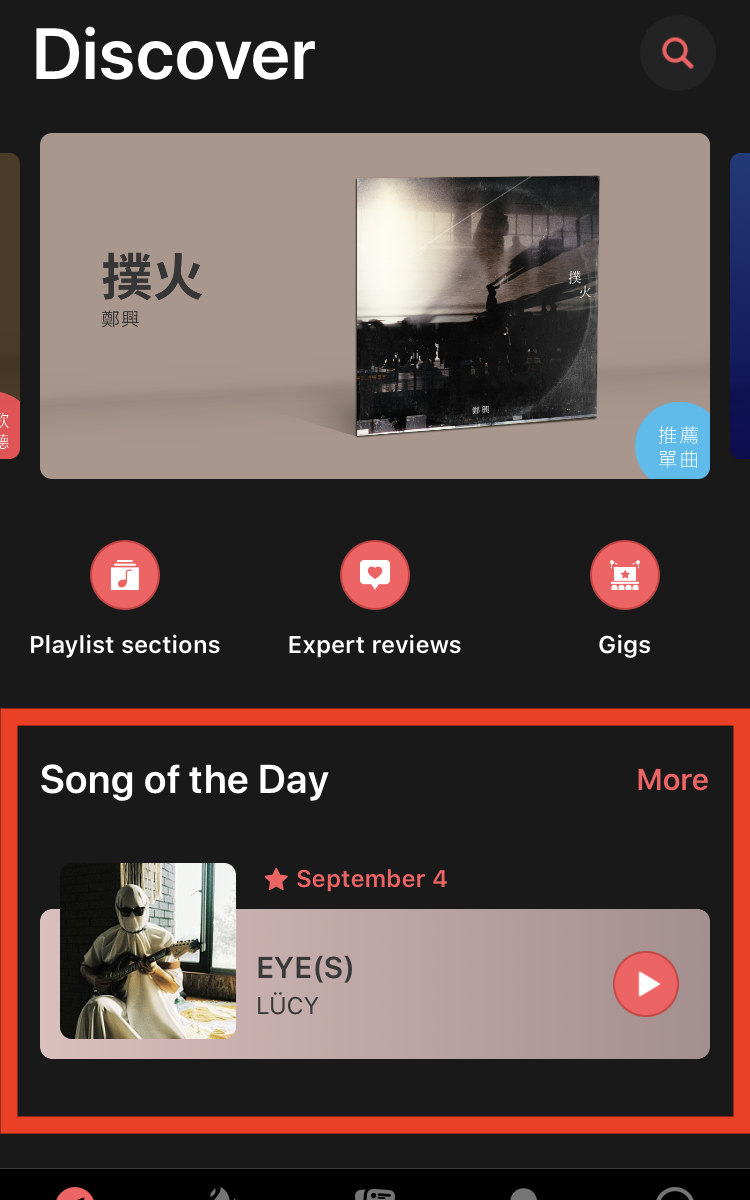
Task: Tap More next to Song of the Day
Action: tap(672, 780)
